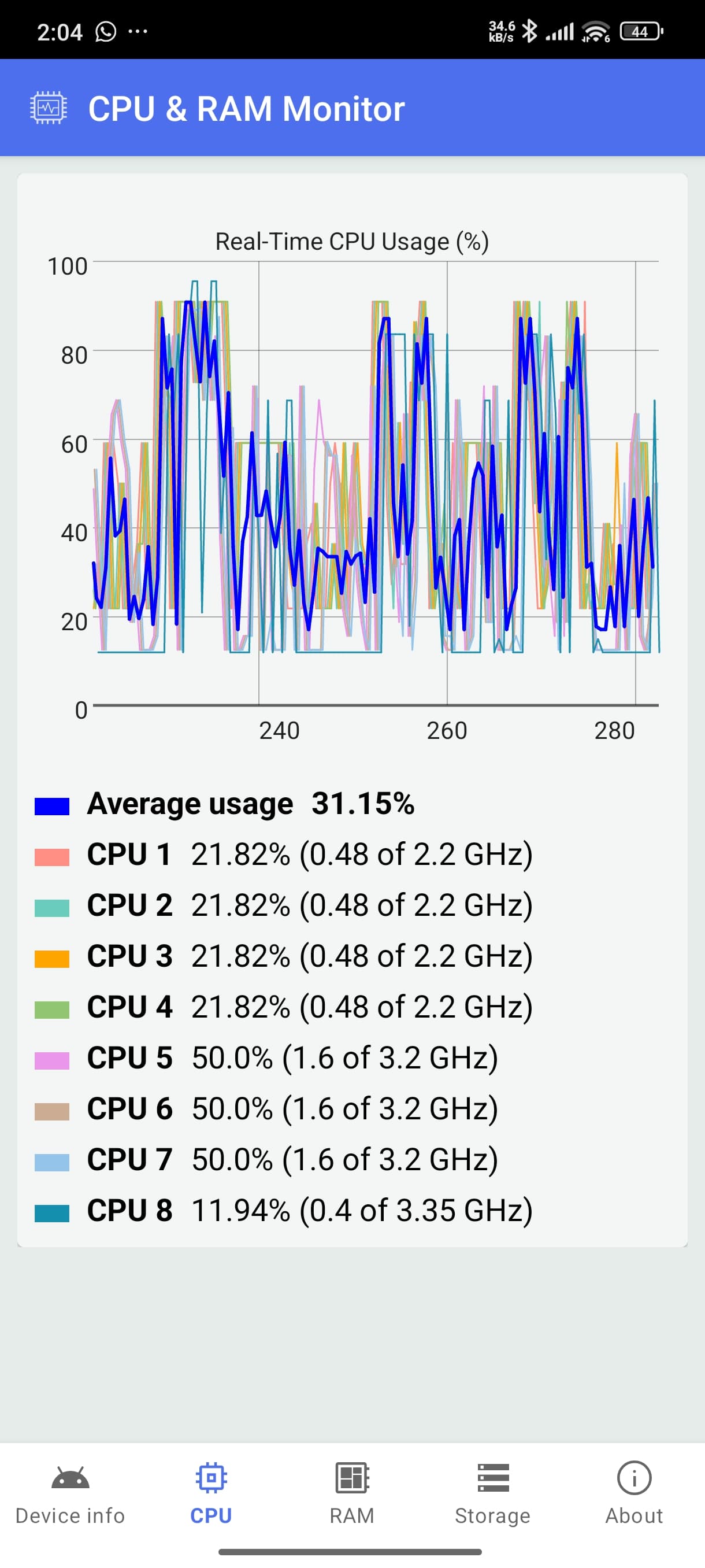Go to the Storage tab

(493, 1493)
